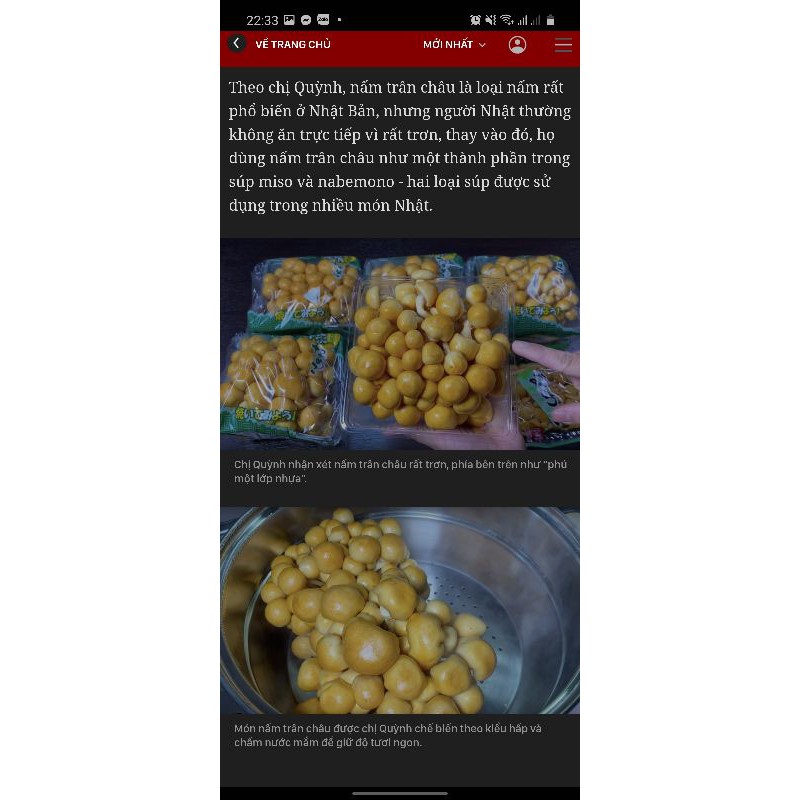Open the hamburger menu
800x800 pixels.
(x=563, y=45)
